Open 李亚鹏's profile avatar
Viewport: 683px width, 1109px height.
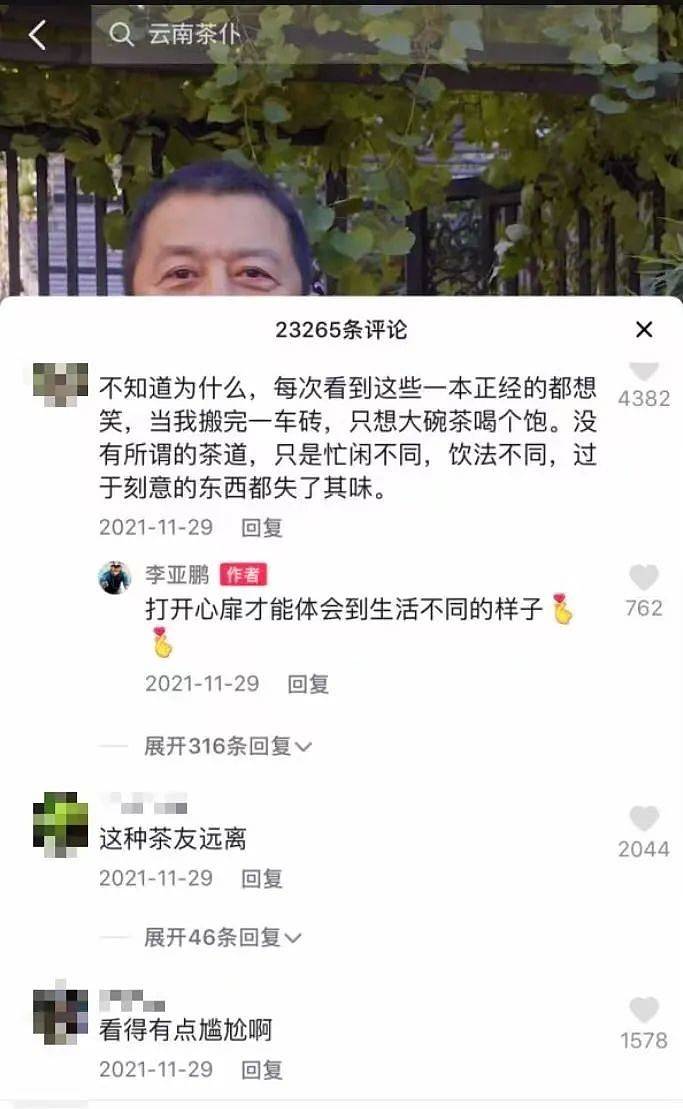pos(115,577)
